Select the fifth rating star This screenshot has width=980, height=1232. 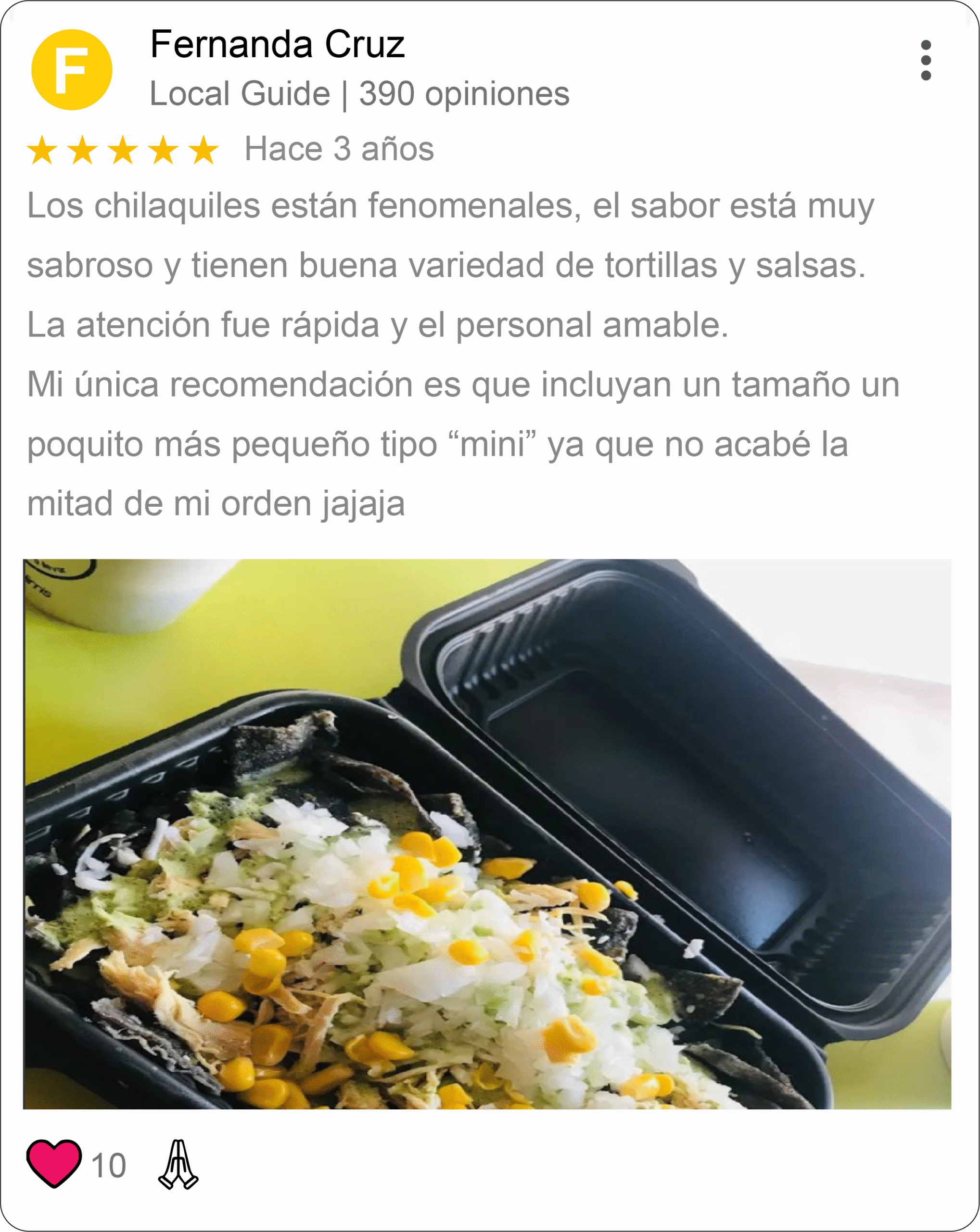pyautogui.click(x=204, y=151)
